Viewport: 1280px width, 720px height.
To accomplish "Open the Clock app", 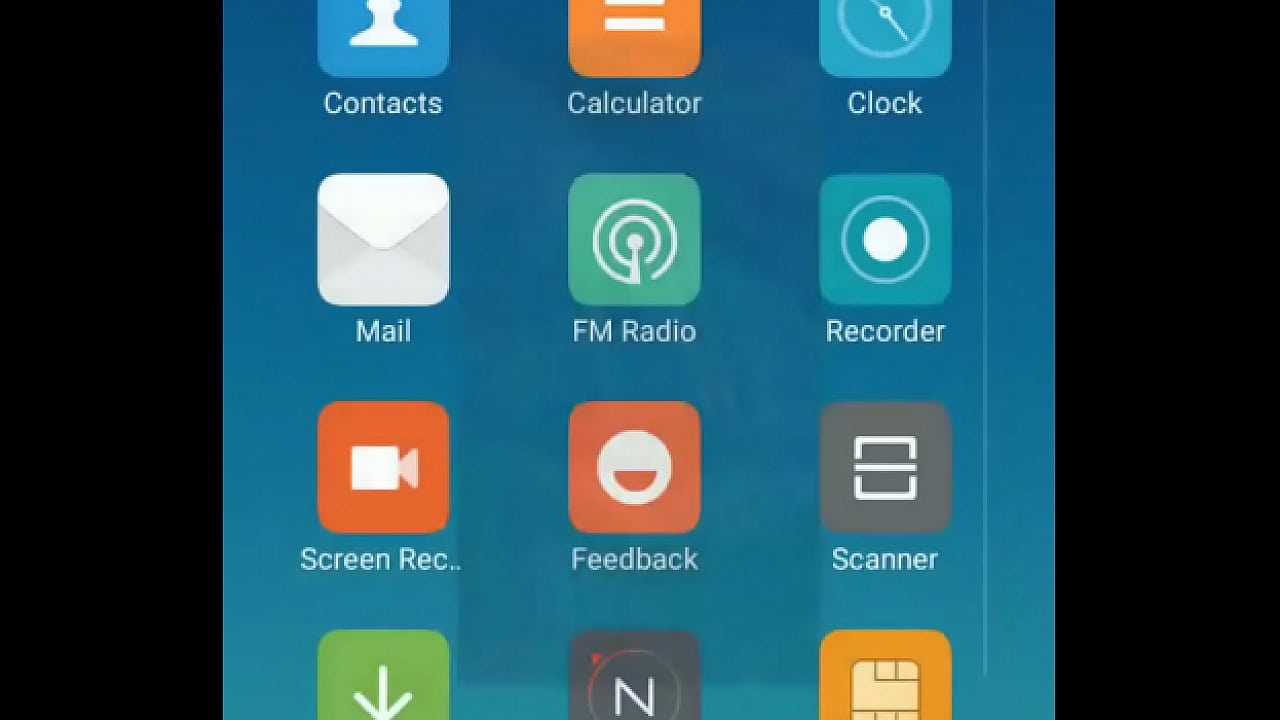I will tap(885, 40).
